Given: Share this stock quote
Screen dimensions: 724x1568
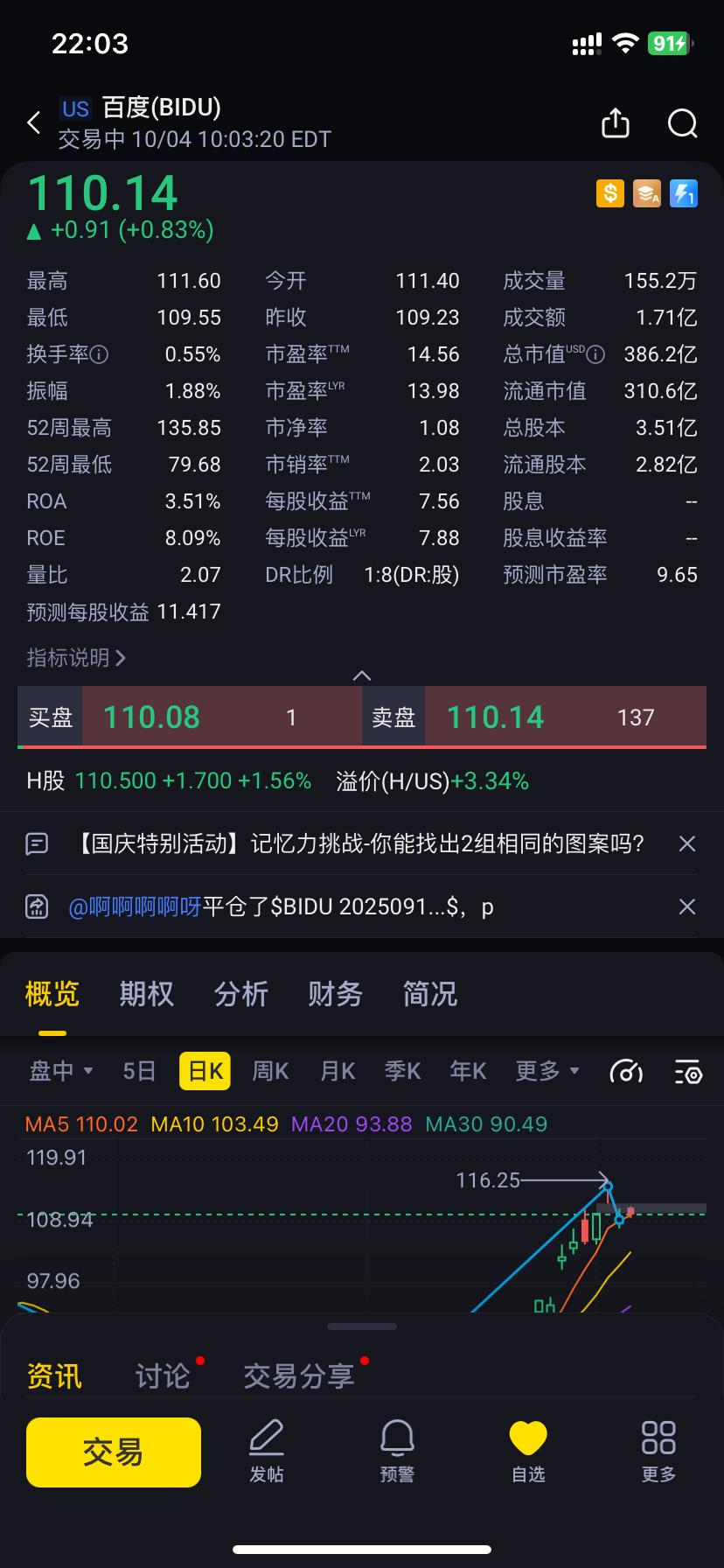Looking at the screenshot, I should [x=616, y=123].
